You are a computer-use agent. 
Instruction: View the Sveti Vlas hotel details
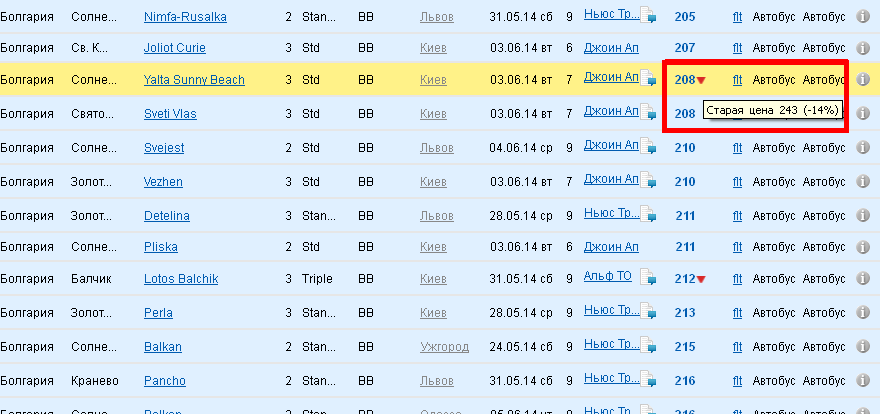tap(170, 114)
